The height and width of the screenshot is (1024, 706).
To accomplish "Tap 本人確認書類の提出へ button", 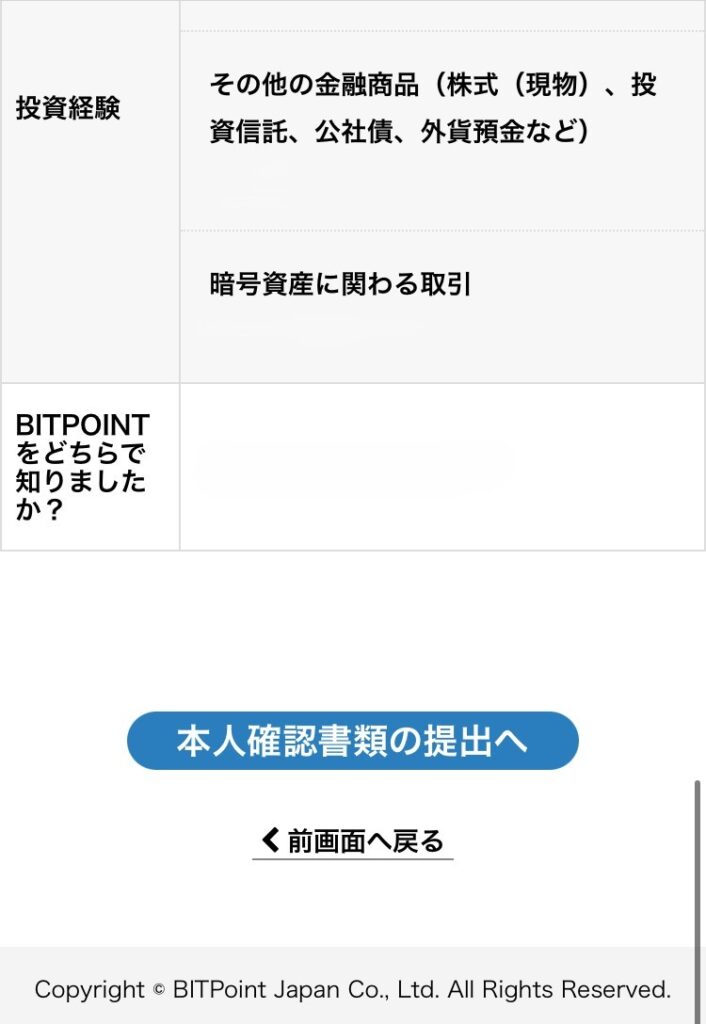I will pos(352,741).
